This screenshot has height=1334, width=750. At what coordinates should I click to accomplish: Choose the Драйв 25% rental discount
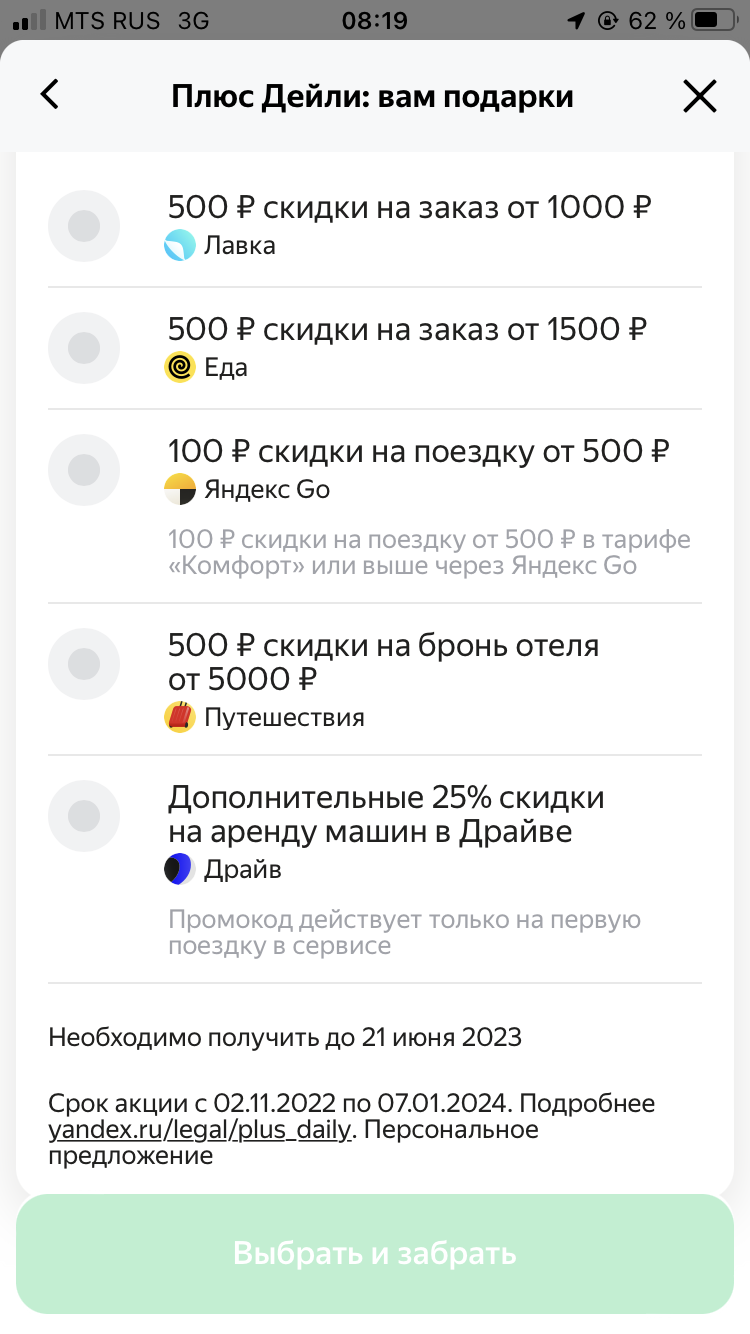tap(375, 869)
